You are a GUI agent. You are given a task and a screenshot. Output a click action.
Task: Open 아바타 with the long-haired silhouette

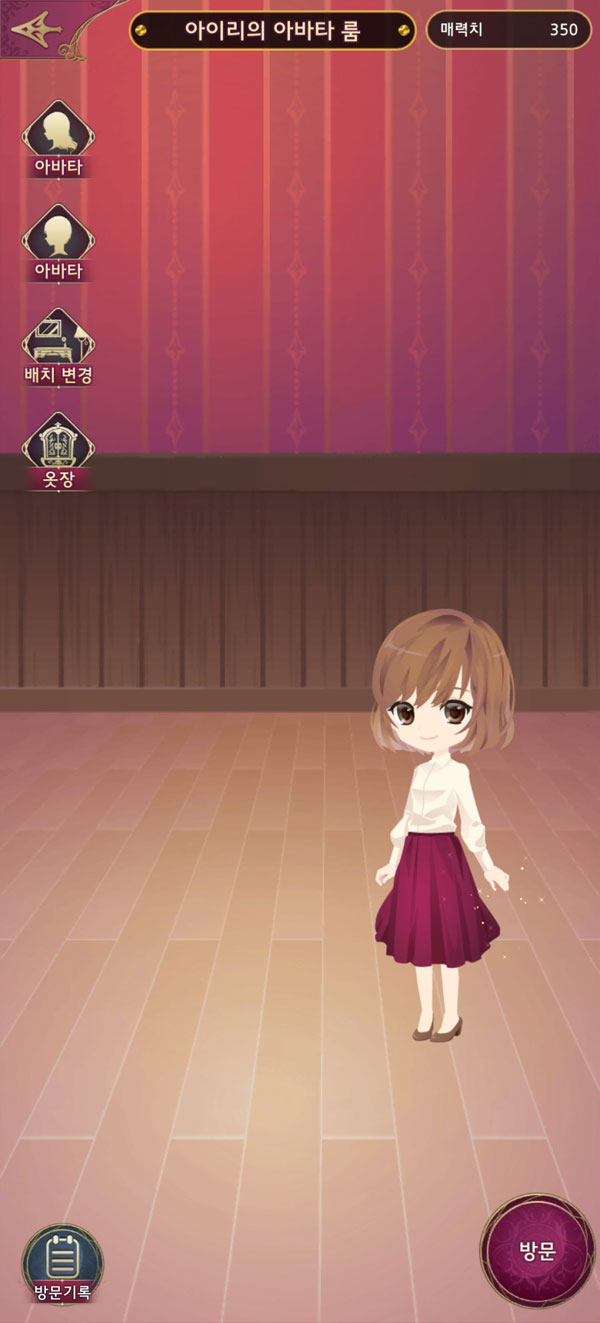pyautogui.click(x=58, y=138)
